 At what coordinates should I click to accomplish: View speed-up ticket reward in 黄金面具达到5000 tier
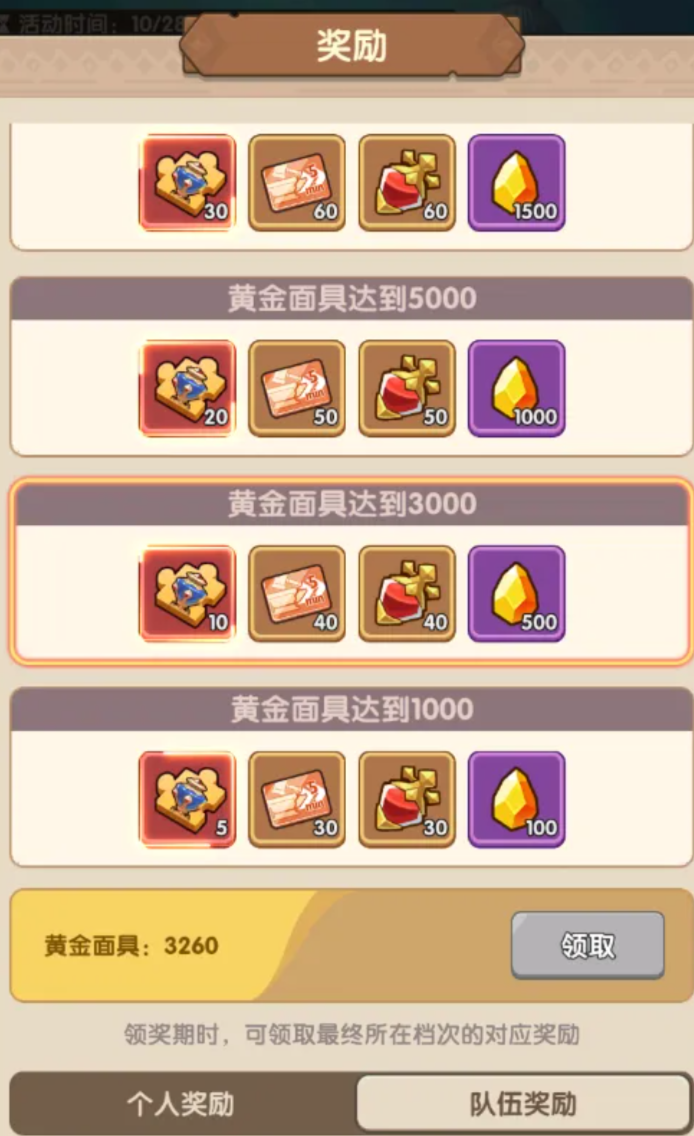pyautogui.click(x=297, y=388)
